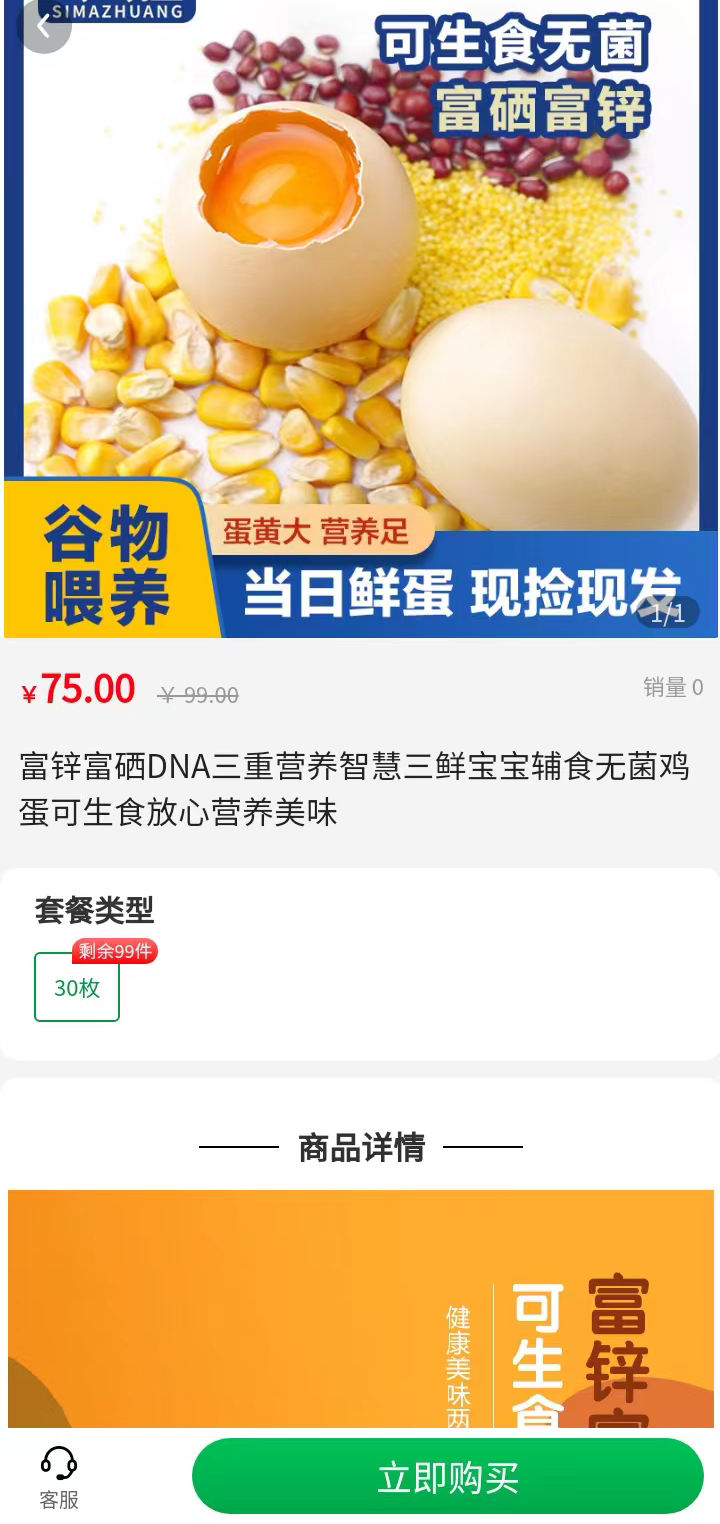Open the 商品详情 detail section
The image size is (720, 1524).
coord(360,1146)
